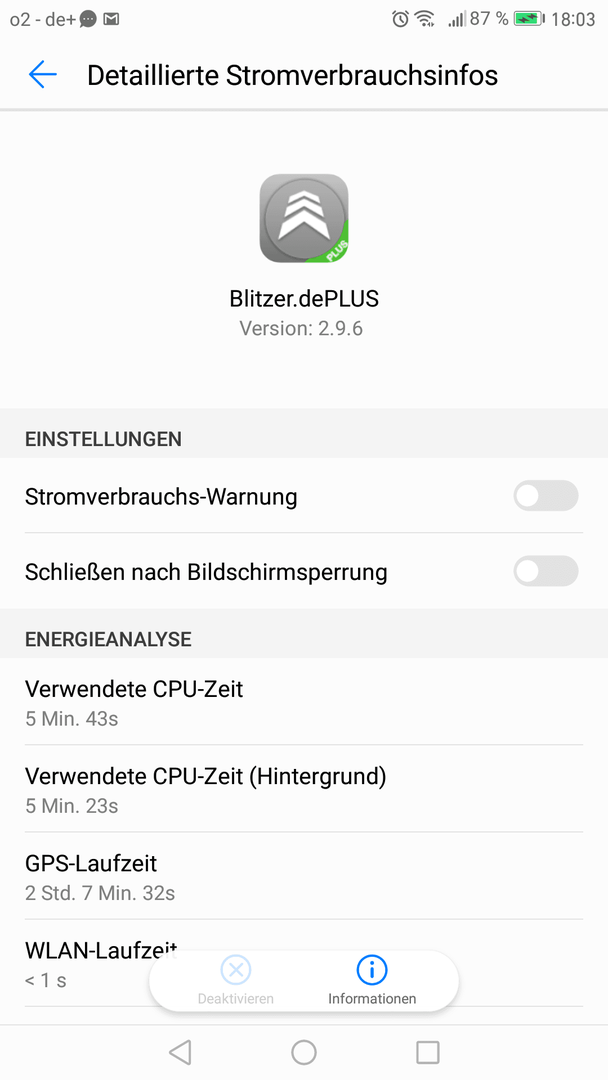Enable the Stromverbrauchs-Warnung switch
Image resolution: width=608 pixels, height=1080 pixels.
tap(545, 496)
